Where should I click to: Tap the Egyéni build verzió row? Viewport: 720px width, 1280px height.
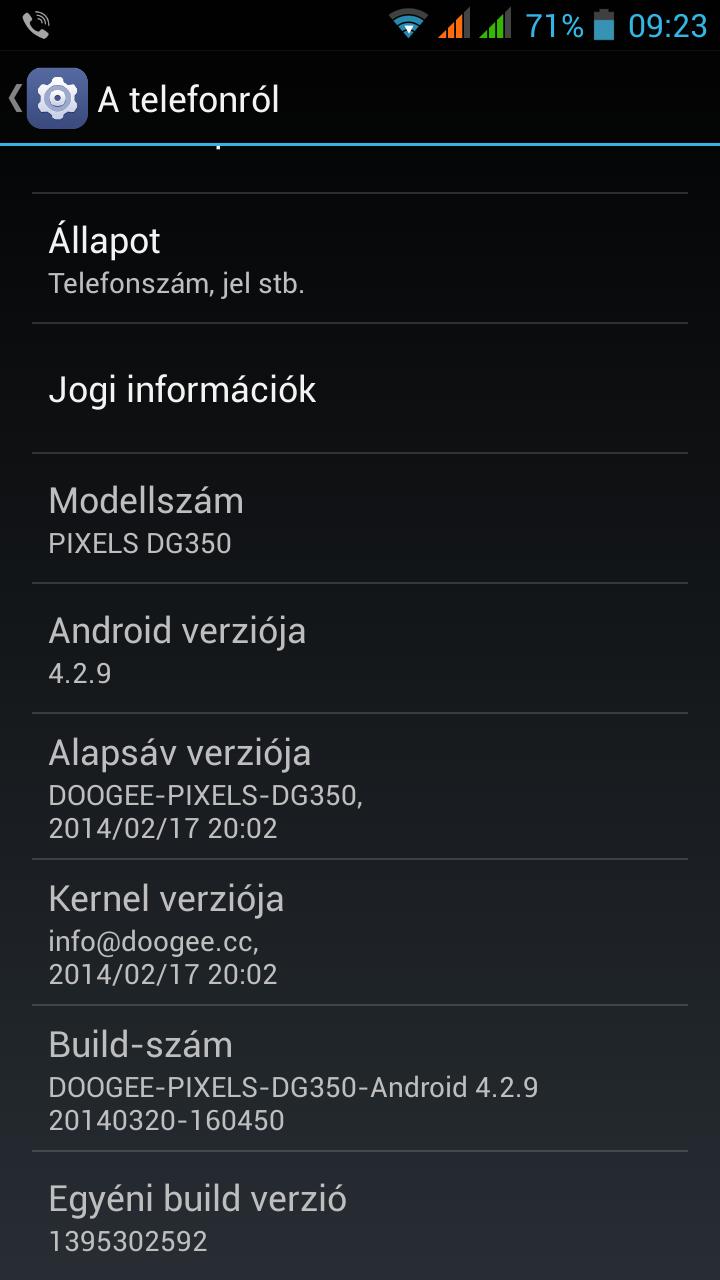point(360,1217)
